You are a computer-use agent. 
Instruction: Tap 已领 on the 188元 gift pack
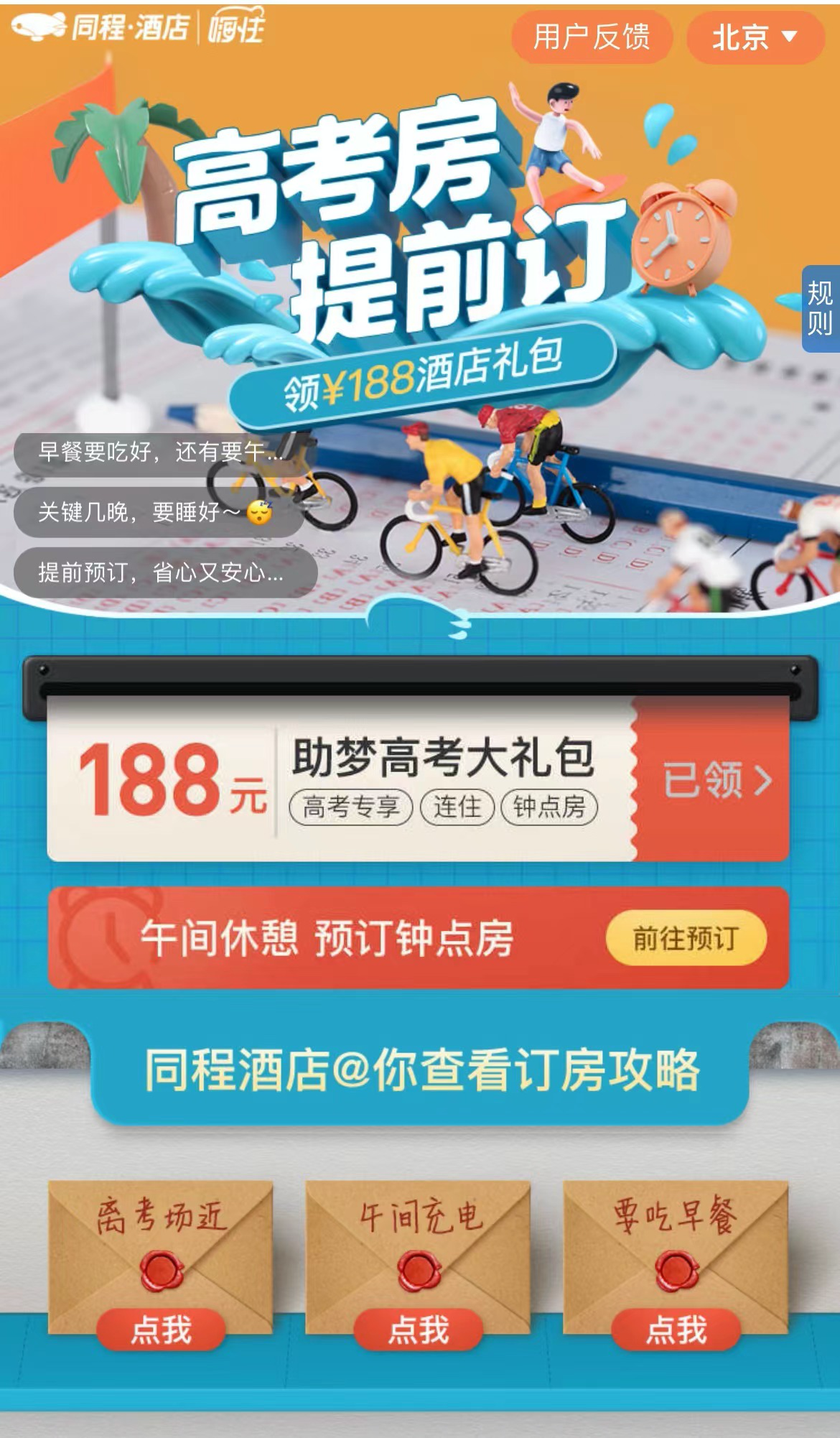pos(715,780)
